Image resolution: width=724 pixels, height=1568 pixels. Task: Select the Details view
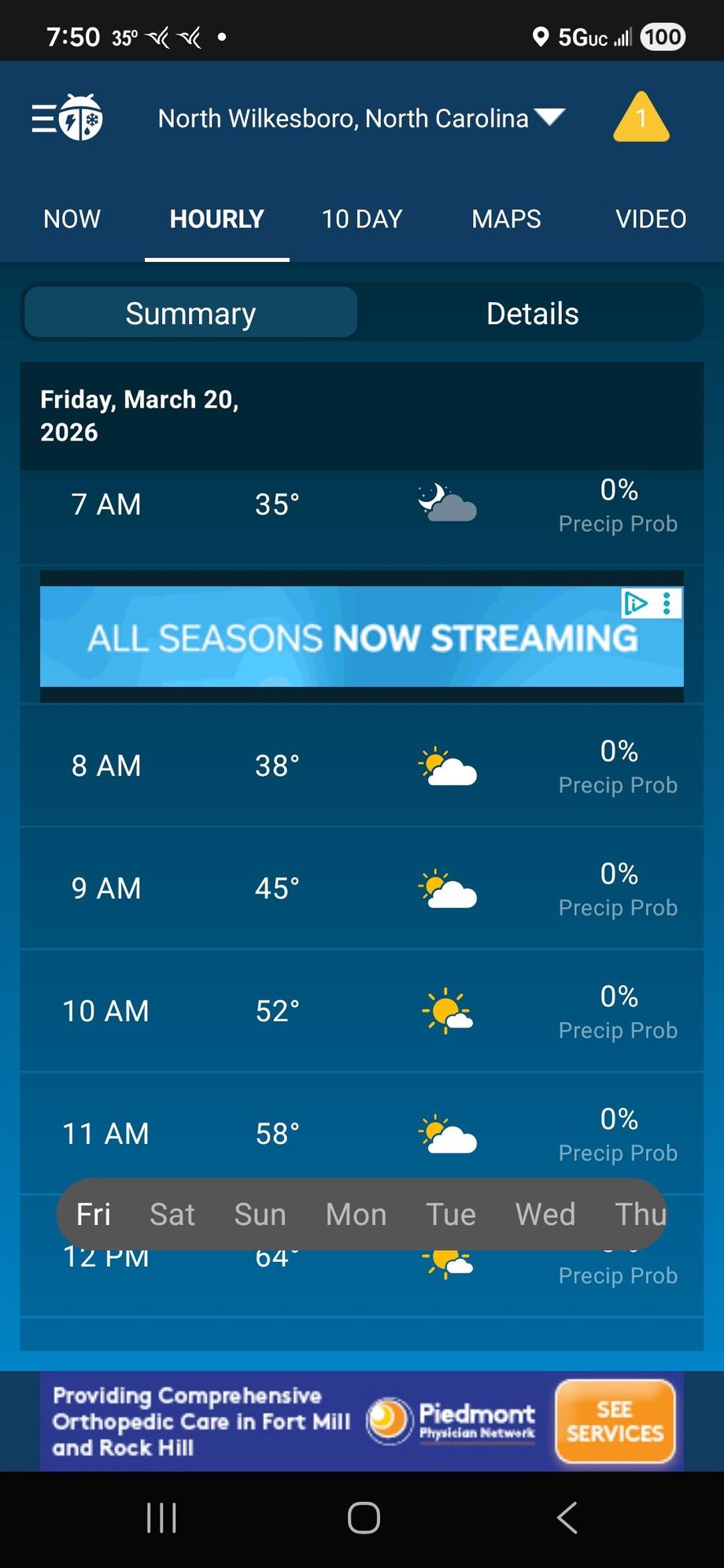(532, 313)
